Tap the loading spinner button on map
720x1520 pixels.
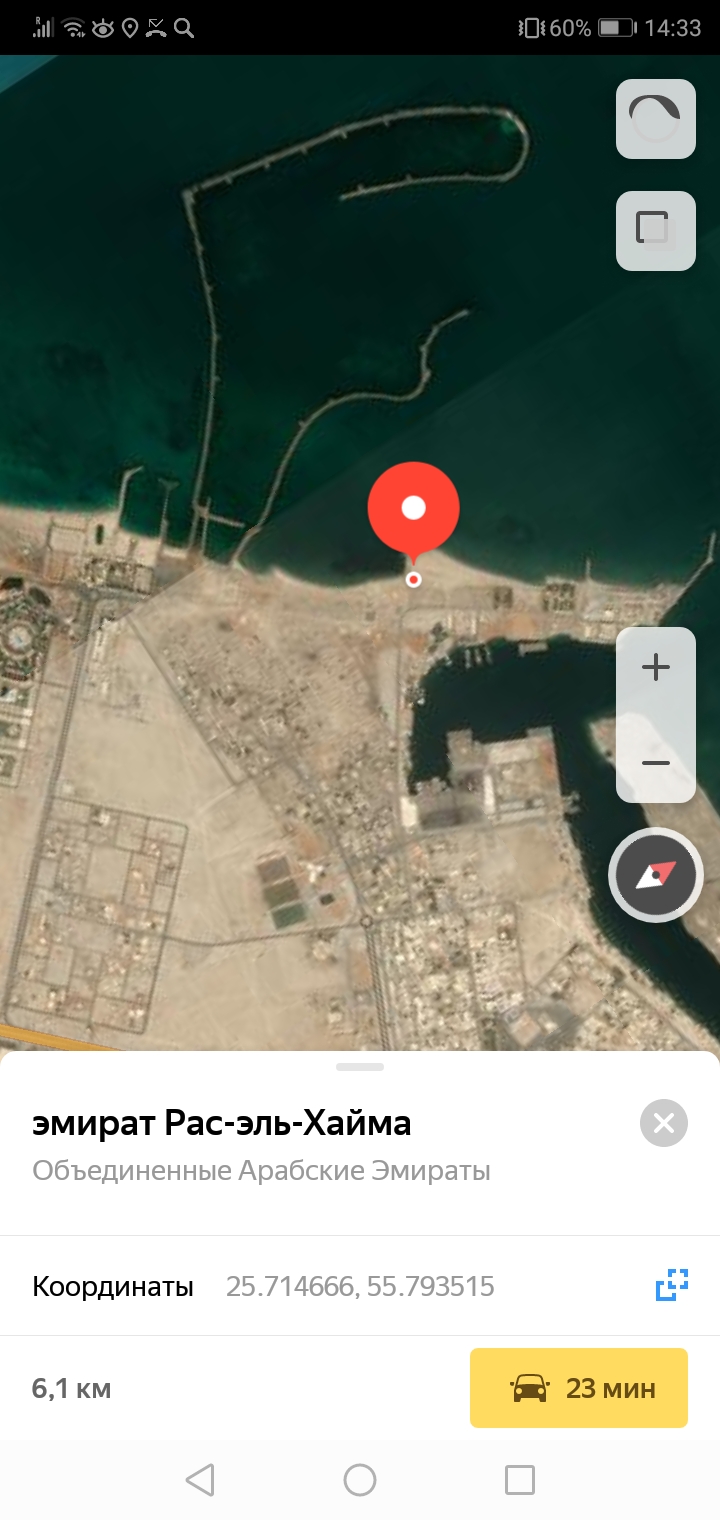655,119
